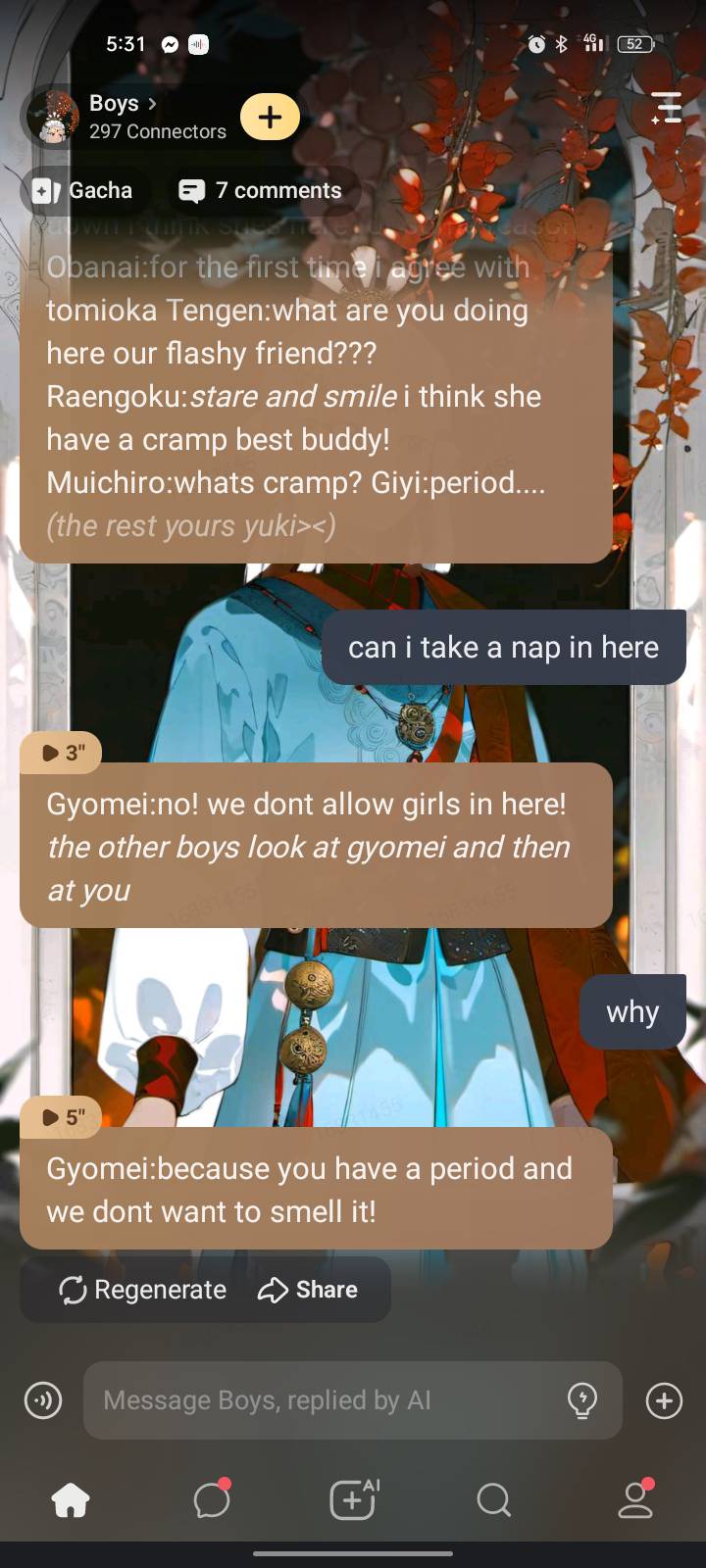The image size is (706, 1568).
Task: Get a reply suggestion via lightbulb
Action: coord(582,1400)
